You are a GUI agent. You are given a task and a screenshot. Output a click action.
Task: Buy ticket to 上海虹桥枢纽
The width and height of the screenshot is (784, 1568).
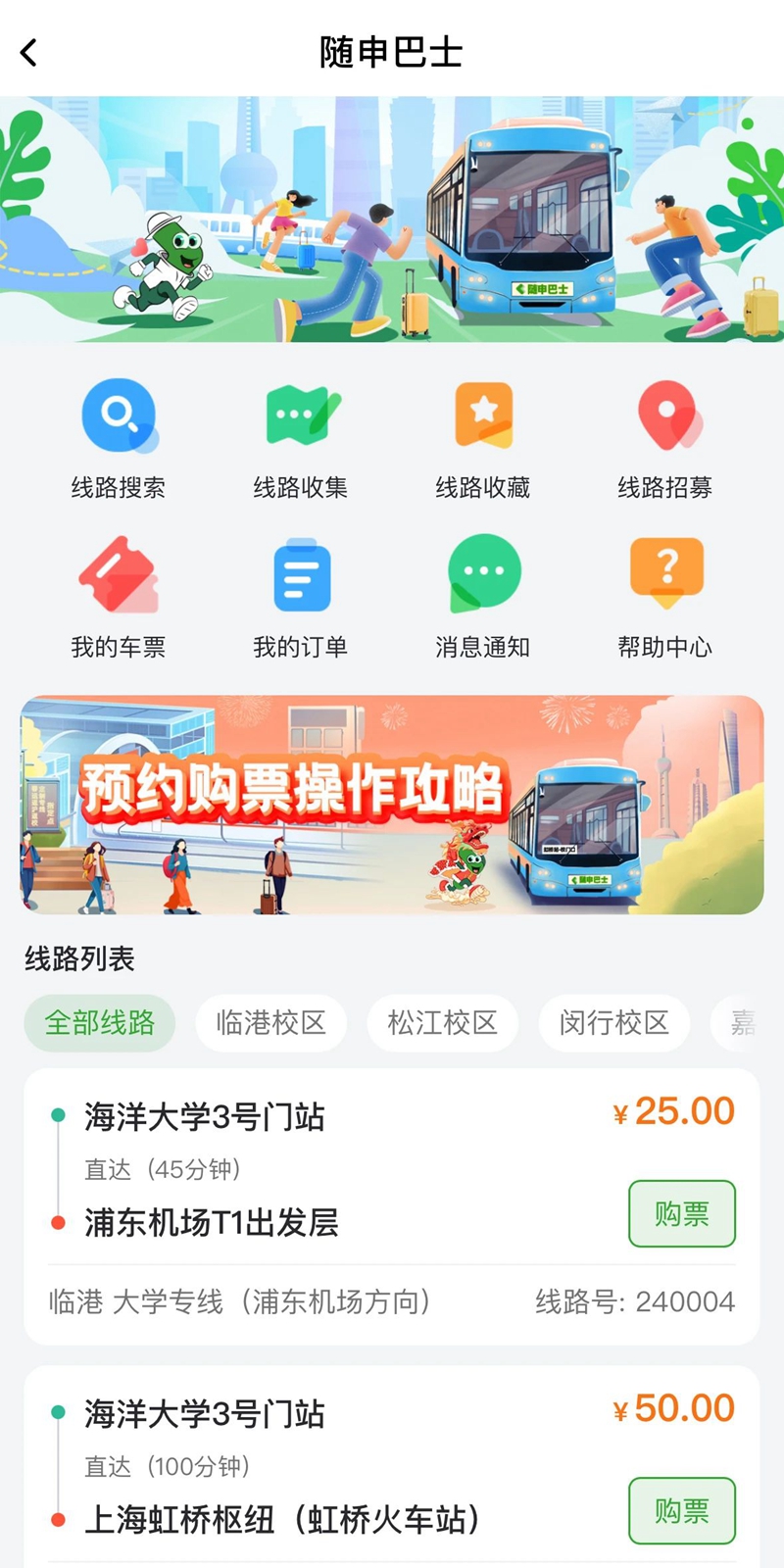(681, 1510)
